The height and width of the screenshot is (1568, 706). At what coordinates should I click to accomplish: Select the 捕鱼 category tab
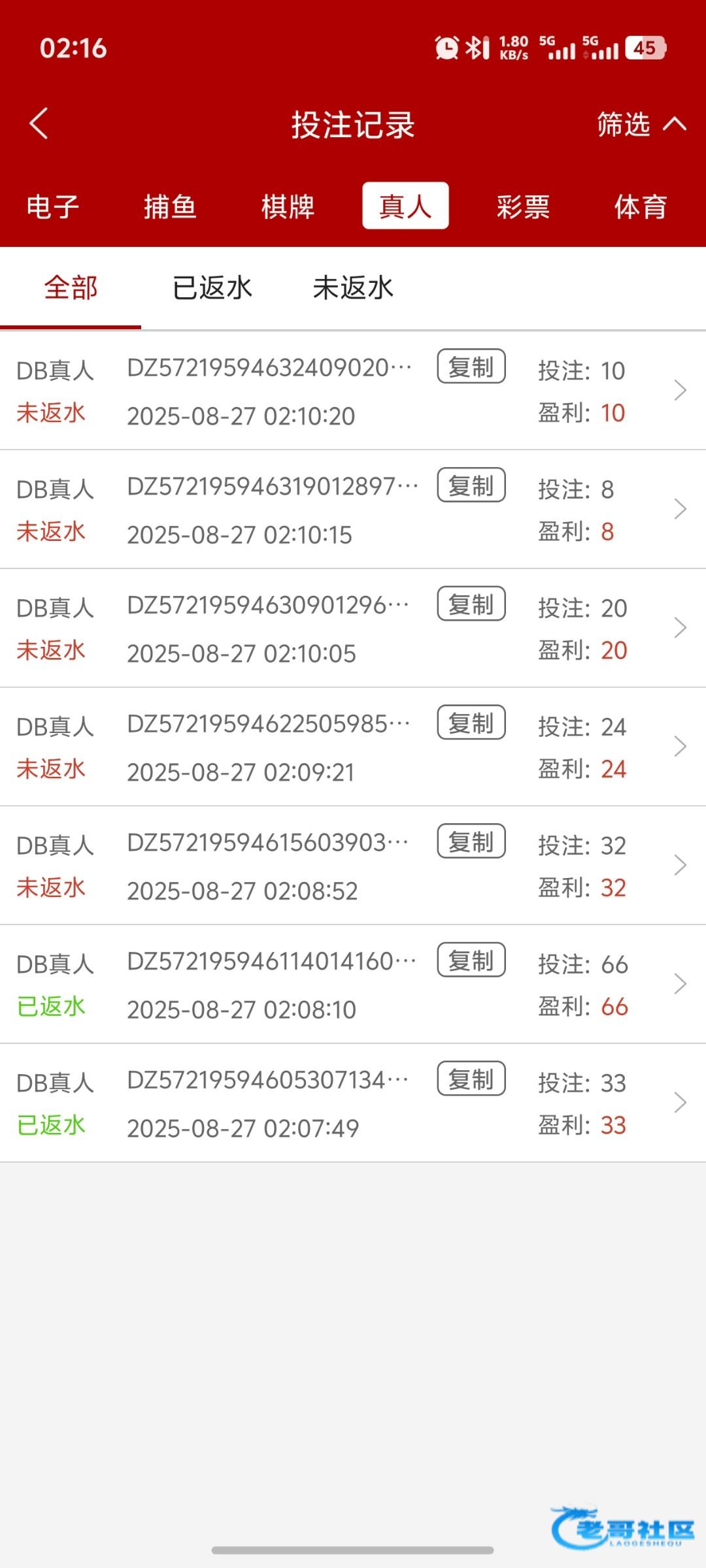(x=170, y=206)
